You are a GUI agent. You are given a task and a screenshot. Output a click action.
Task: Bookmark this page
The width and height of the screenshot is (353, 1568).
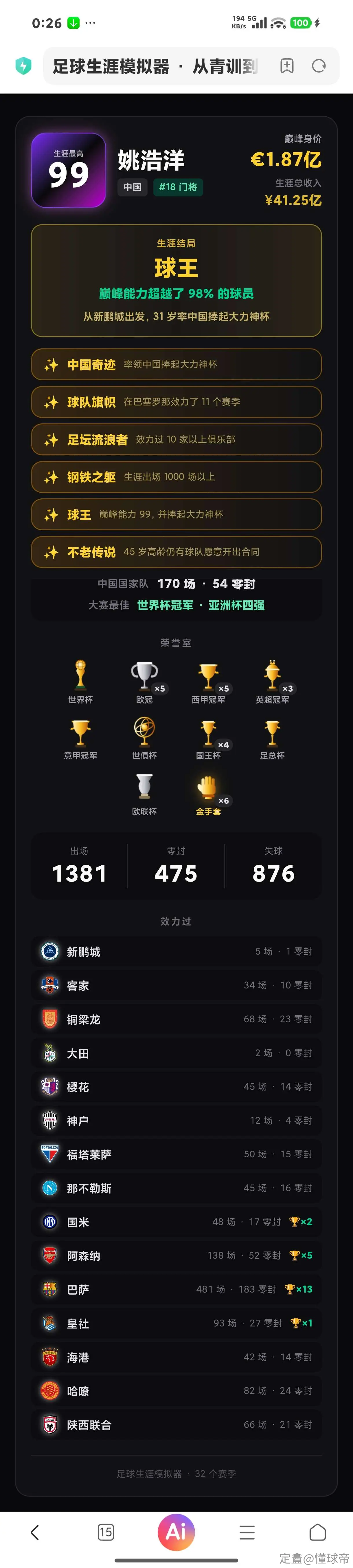(x=287, y=66)
